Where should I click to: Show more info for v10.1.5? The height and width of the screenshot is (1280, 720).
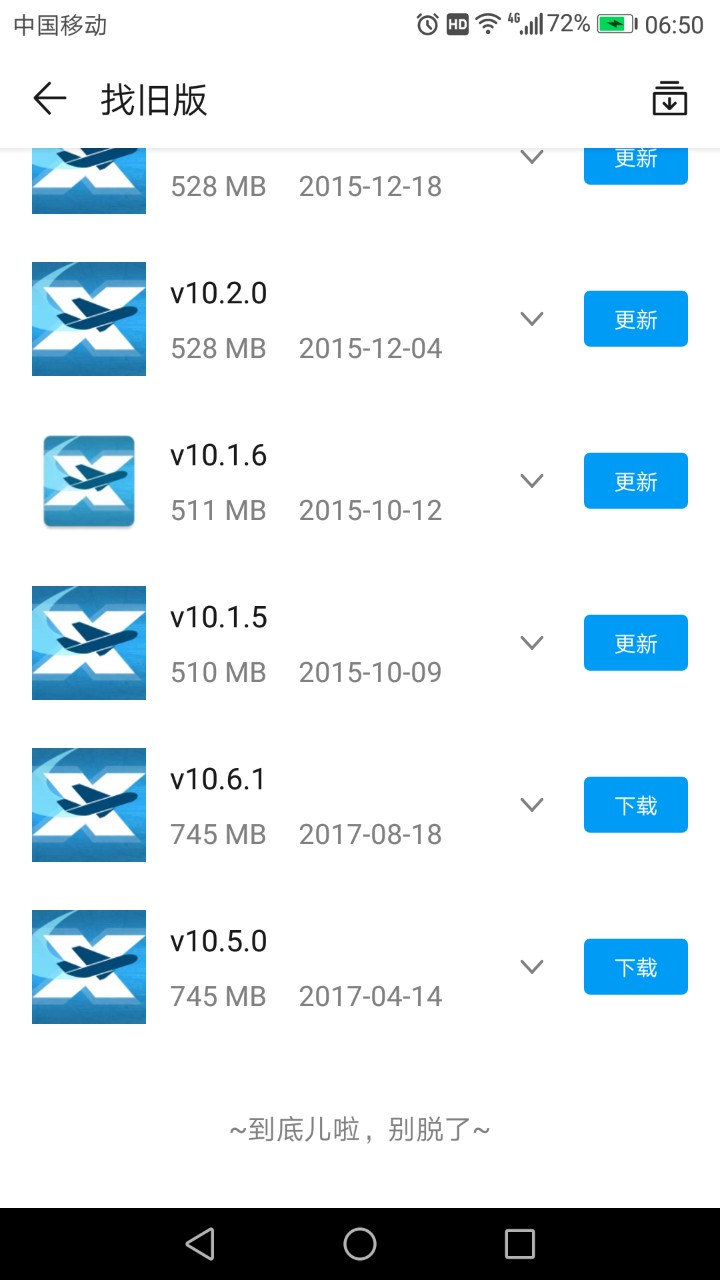click(532, 643)
